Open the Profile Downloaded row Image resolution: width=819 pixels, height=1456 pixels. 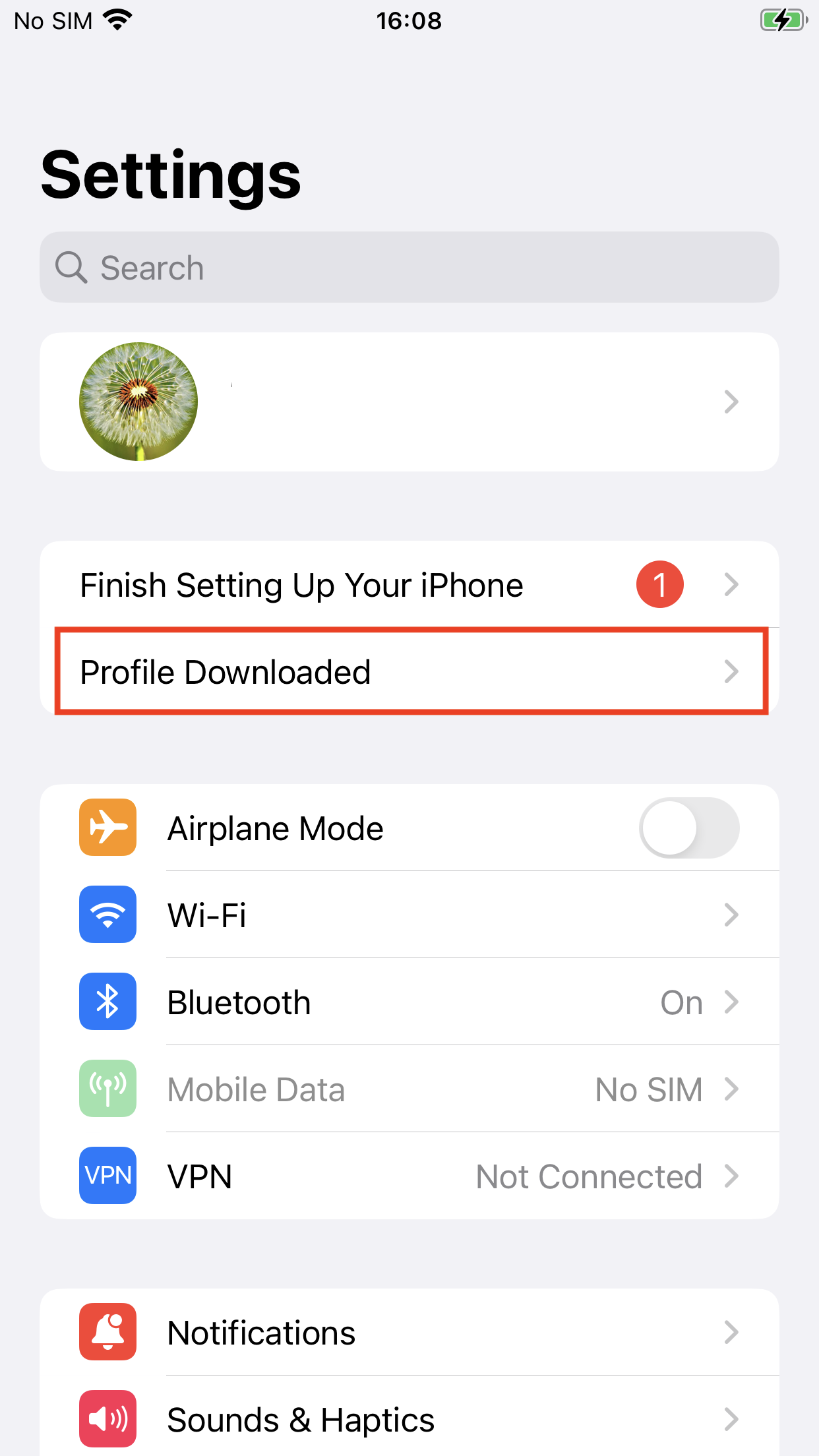coord(409,672)
